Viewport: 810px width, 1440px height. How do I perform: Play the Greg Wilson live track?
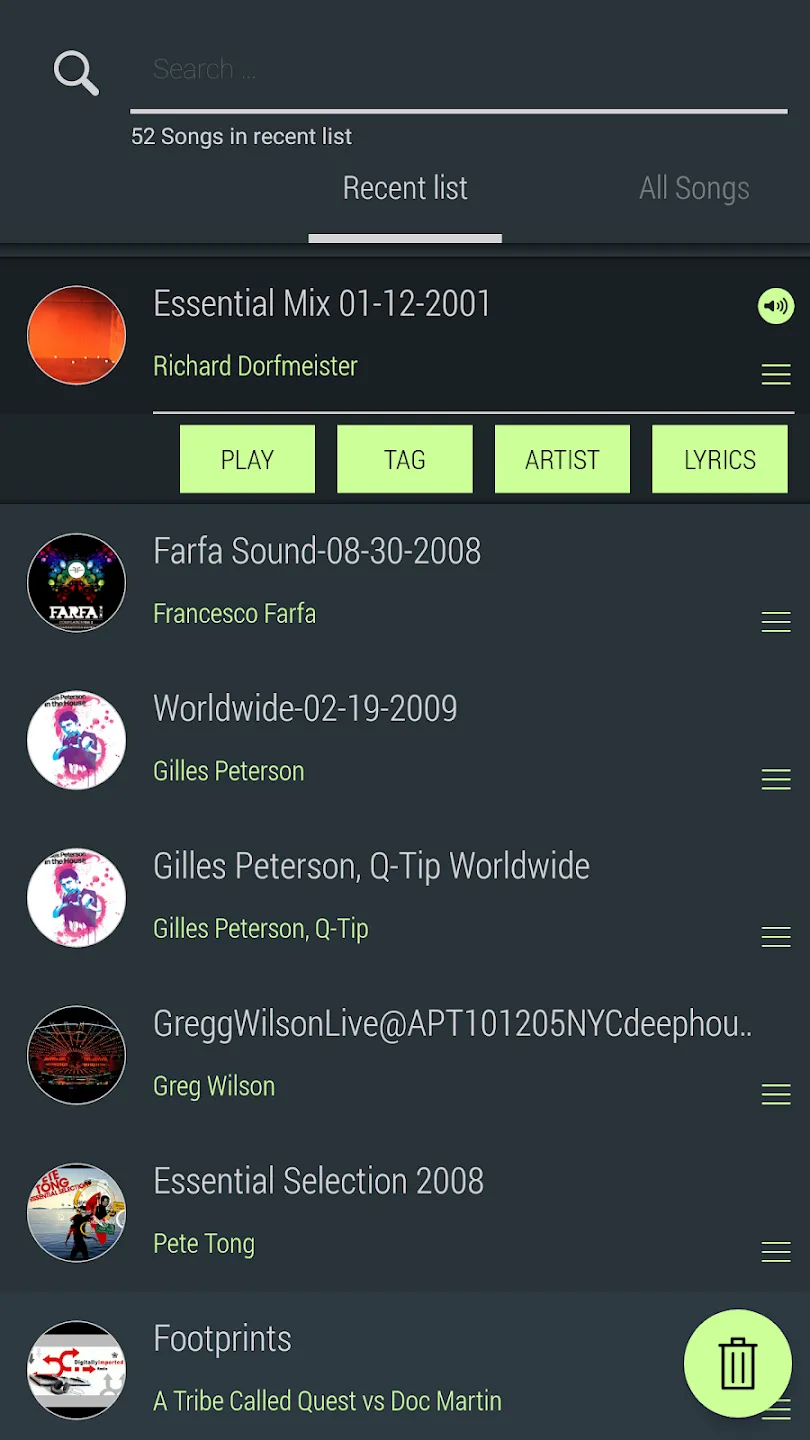(x=405, y=1055)
